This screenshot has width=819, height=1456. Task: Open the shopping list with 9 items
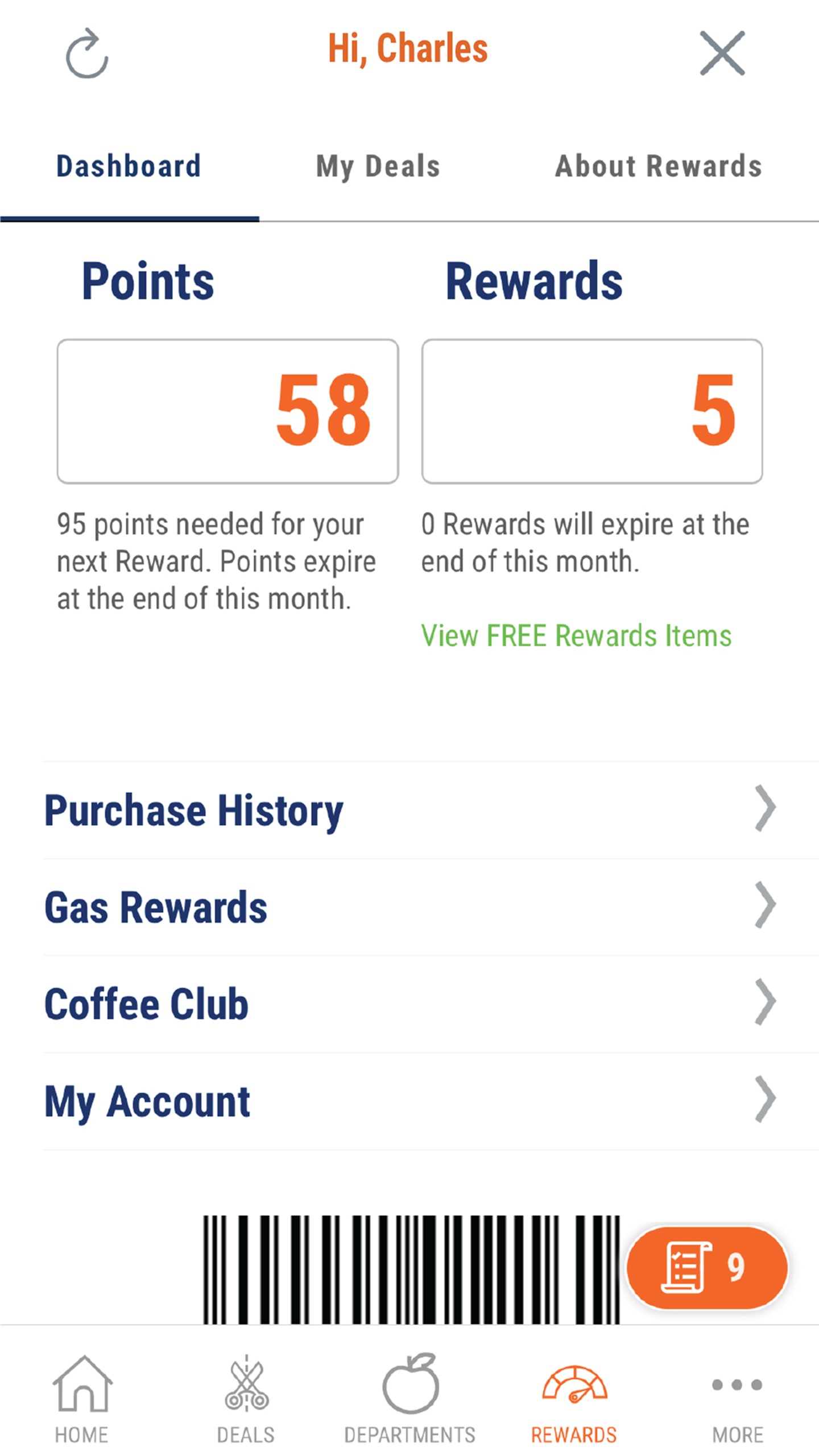[x=707, y=1267]
